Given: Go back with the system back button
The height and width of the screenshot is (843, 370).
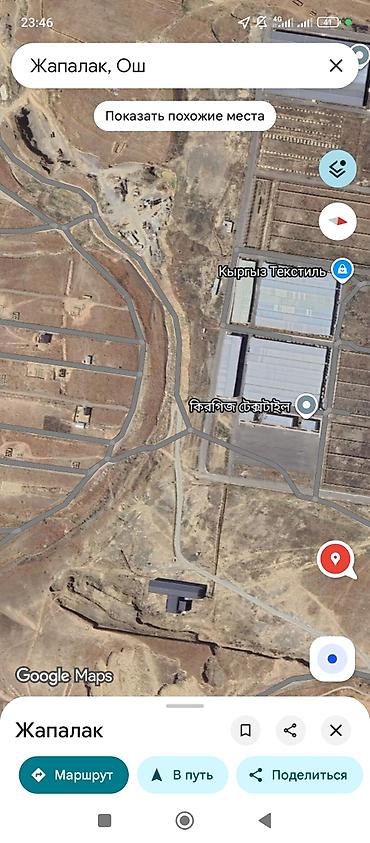Looking at the screenshot, I should tap(264, 820).
